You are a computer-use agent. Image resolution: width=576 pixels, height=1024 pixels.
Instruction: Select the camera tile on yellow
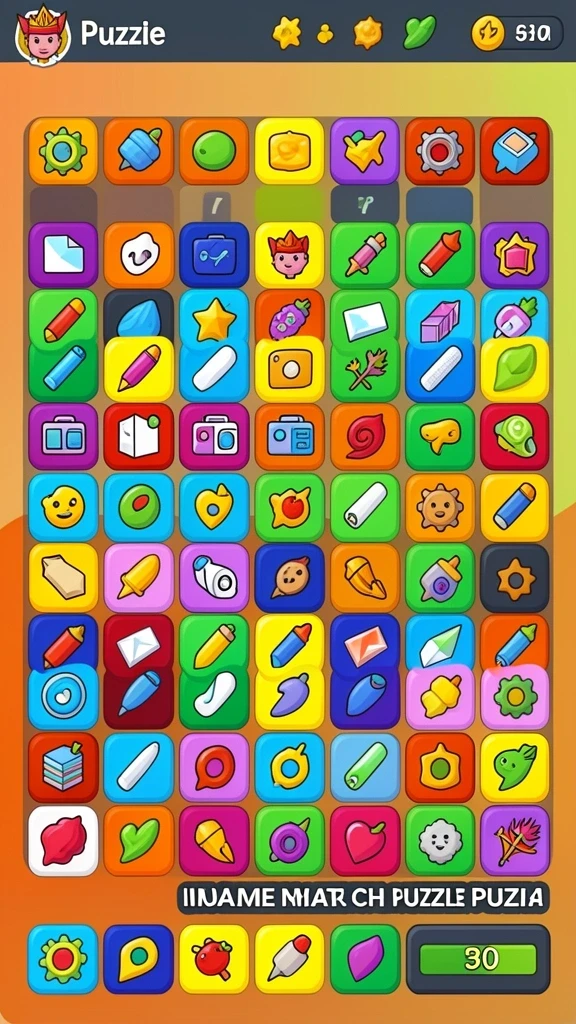289,370
